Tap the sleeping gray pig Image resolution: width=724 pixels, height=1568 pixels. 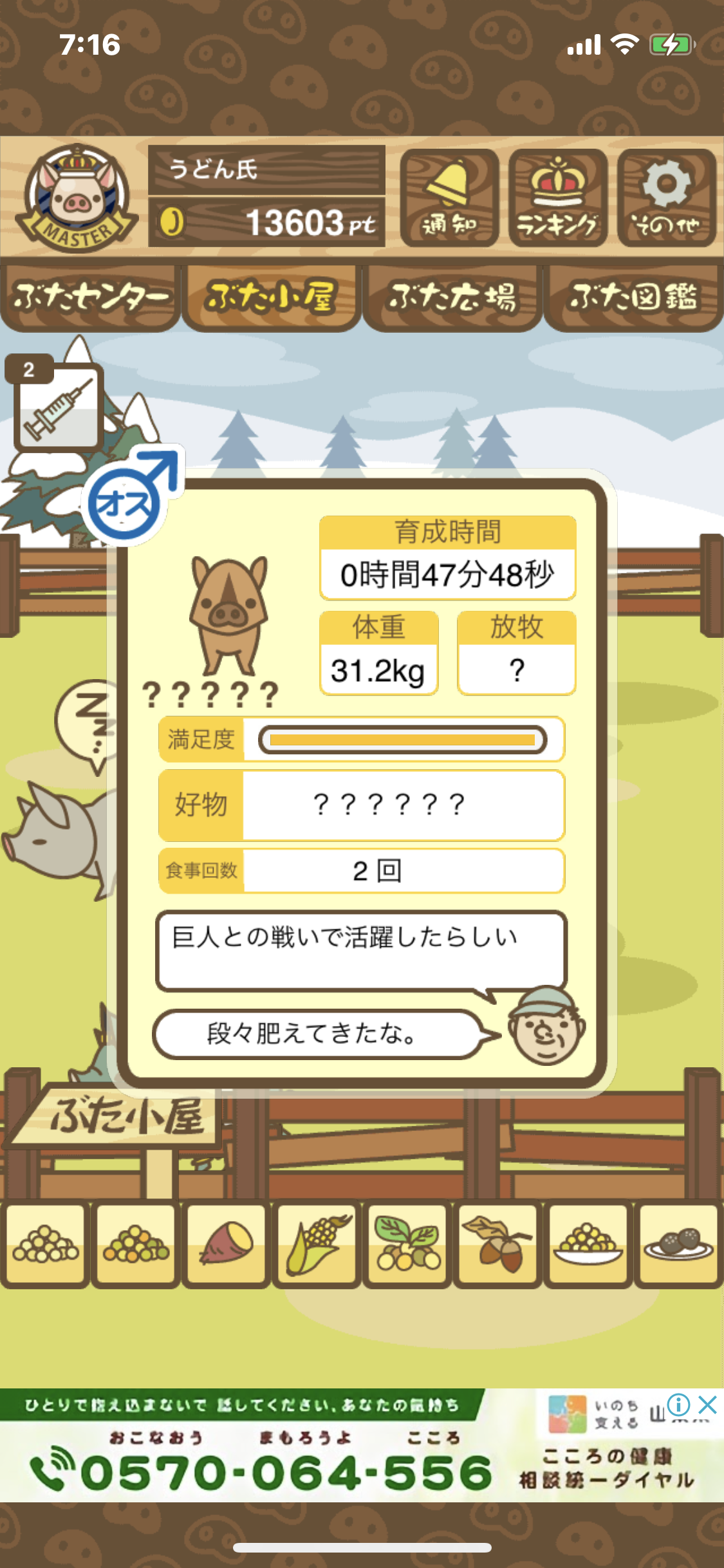coord(58,837)
